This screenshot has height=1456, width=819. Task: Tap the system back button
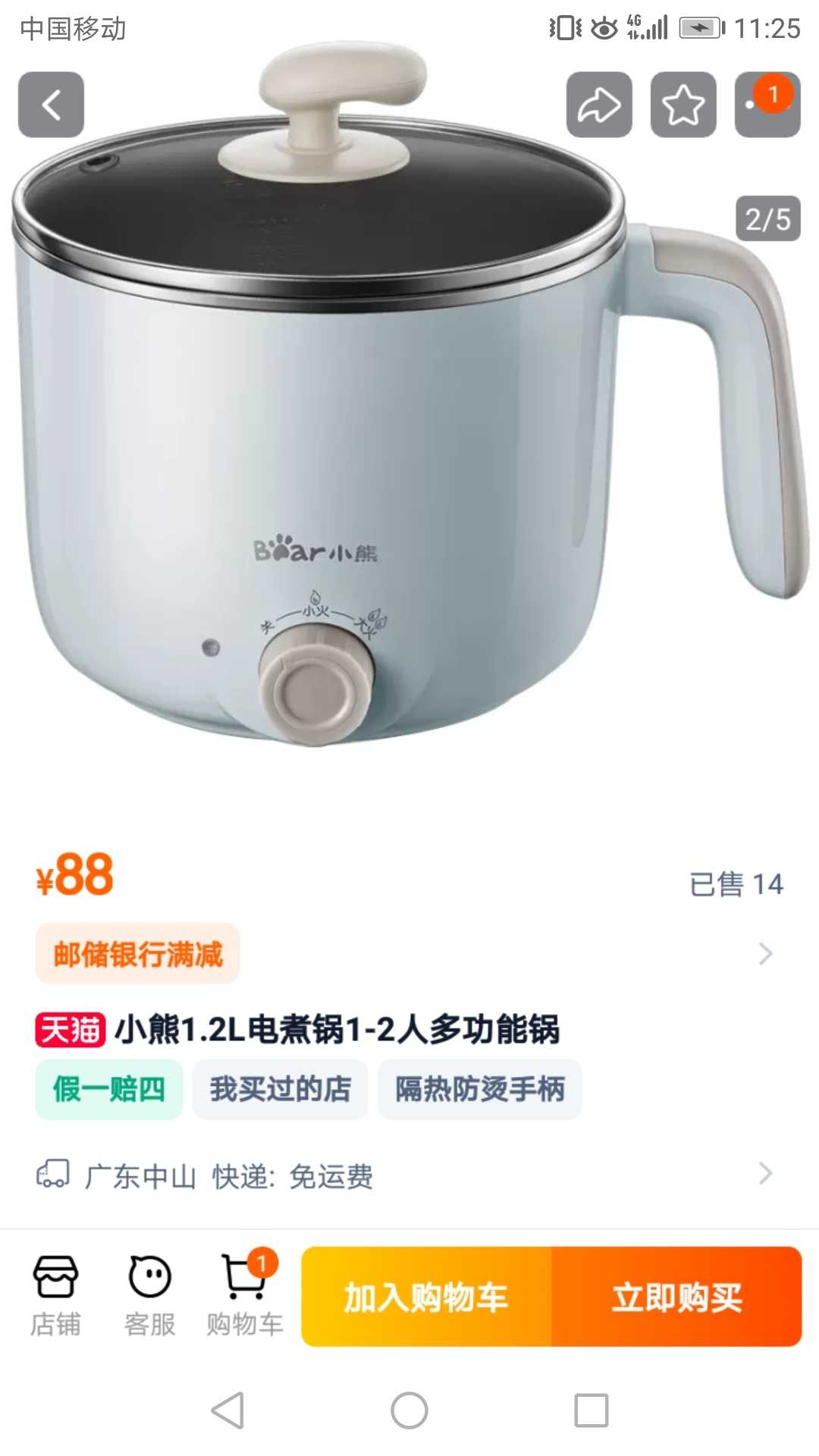227,1410
